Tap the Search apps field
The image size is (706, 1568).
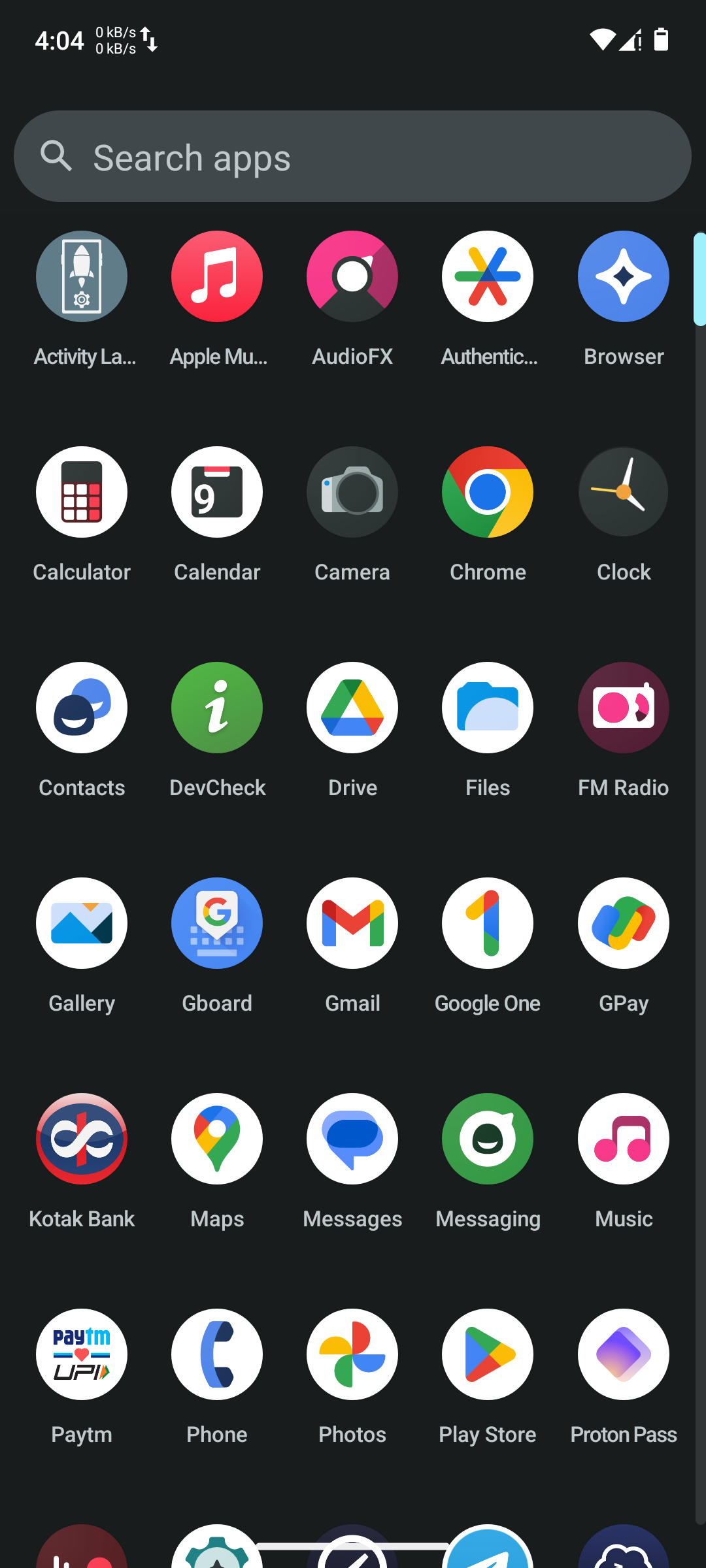pyautogui.click(x=353, y=157)
